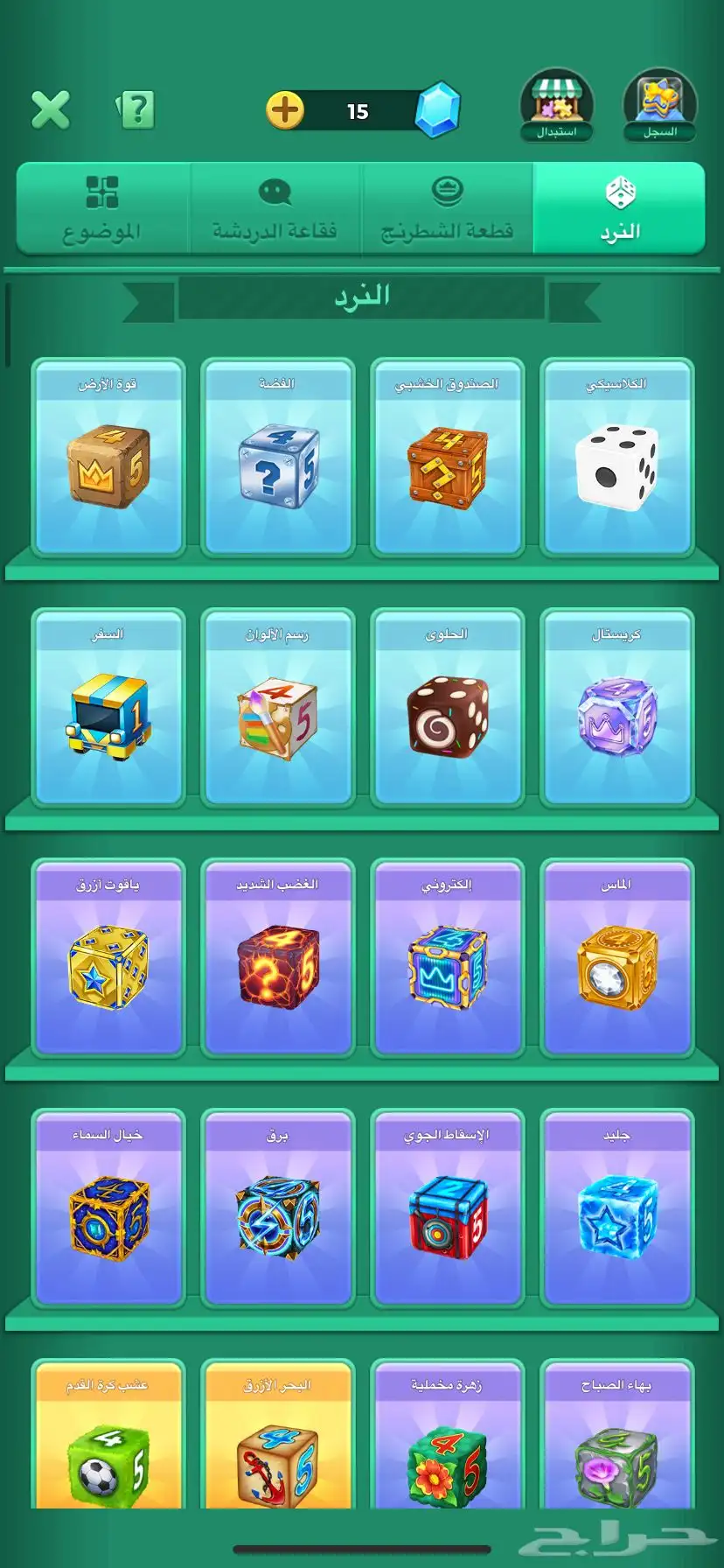The height and width of the screenshot is (1568, 724).
Task: Add more gems with plus button
Action: pyautogui.click(x=285, y=111)
